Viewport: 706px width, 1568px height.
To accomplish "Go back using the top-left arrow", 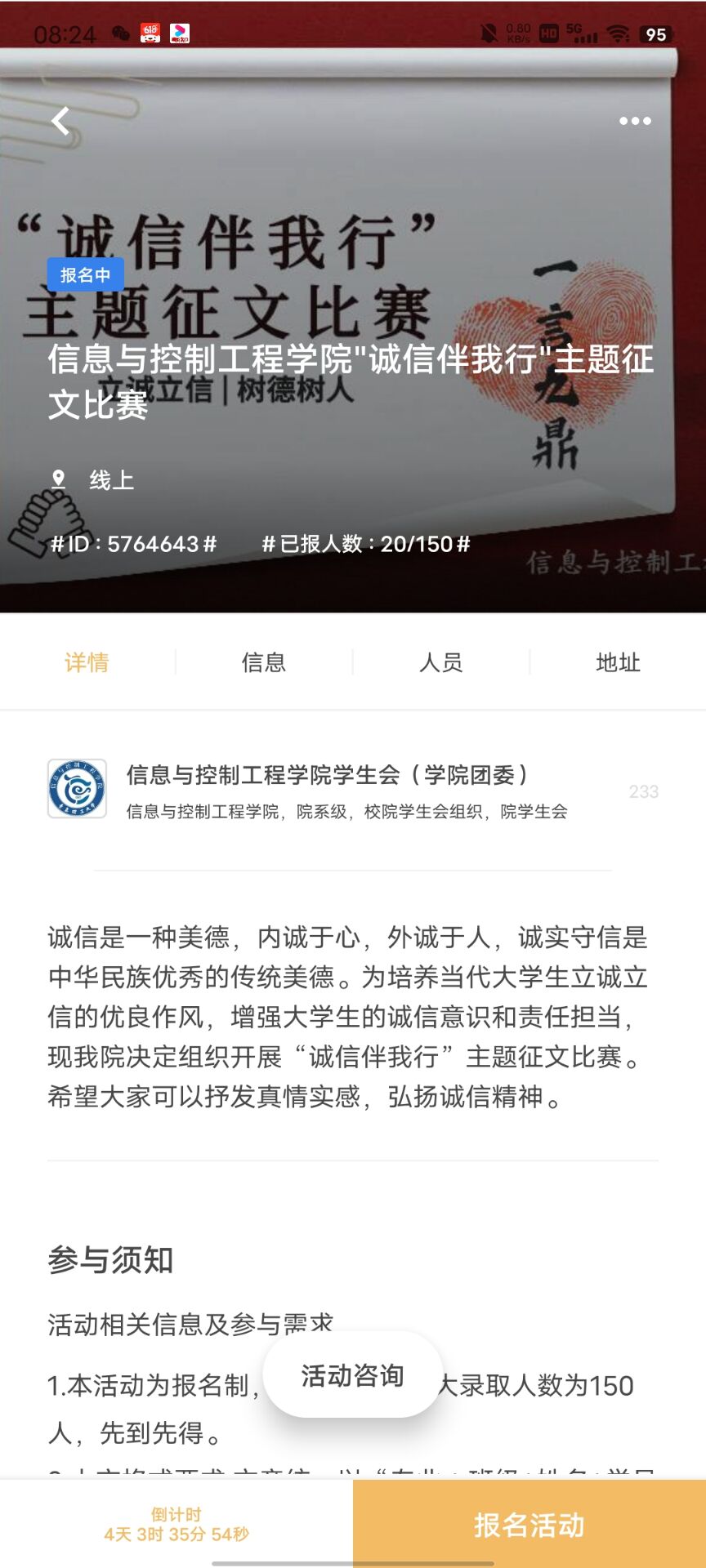I will click(60, 121).
